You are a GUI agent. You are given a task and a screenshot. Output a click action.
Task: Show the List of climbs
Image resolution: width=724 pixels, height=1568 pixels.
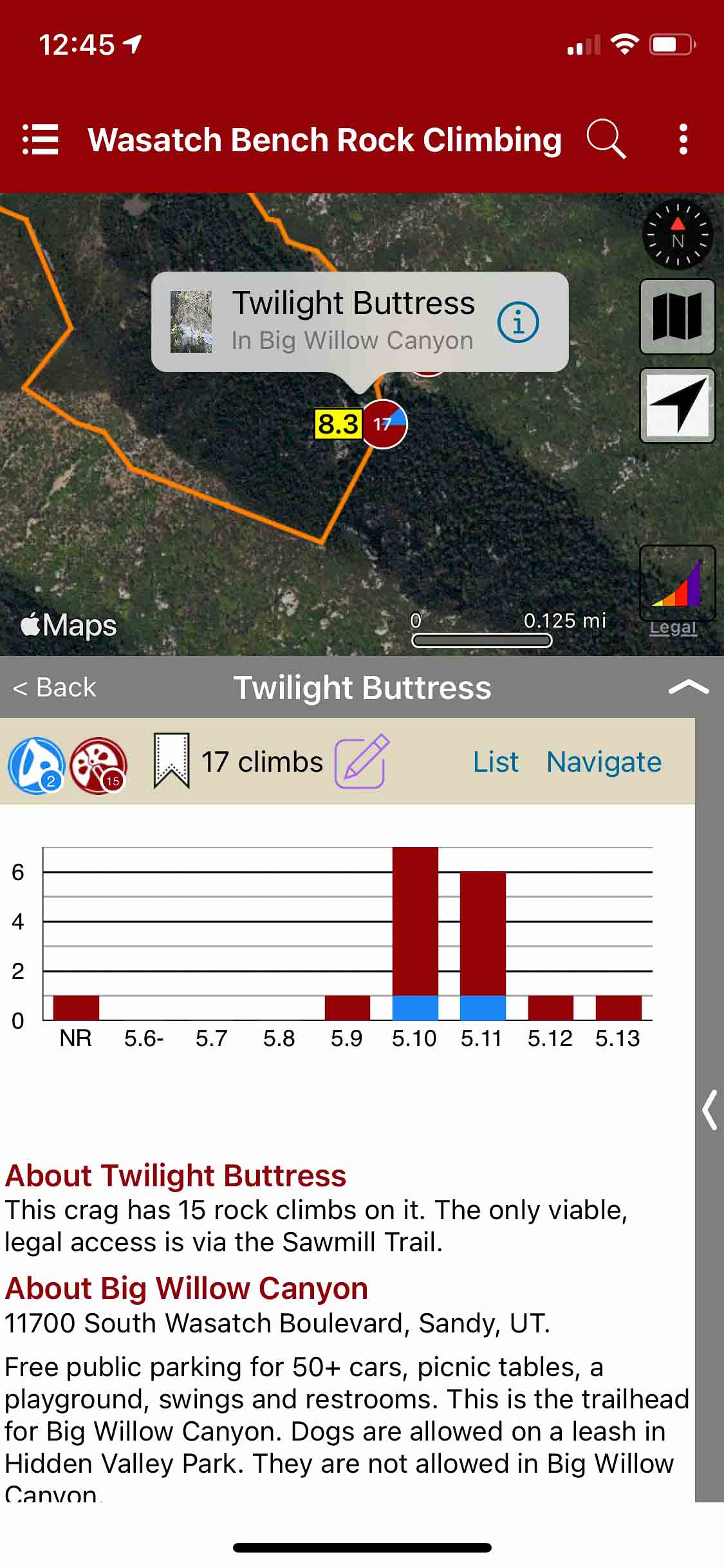[495, 762]
